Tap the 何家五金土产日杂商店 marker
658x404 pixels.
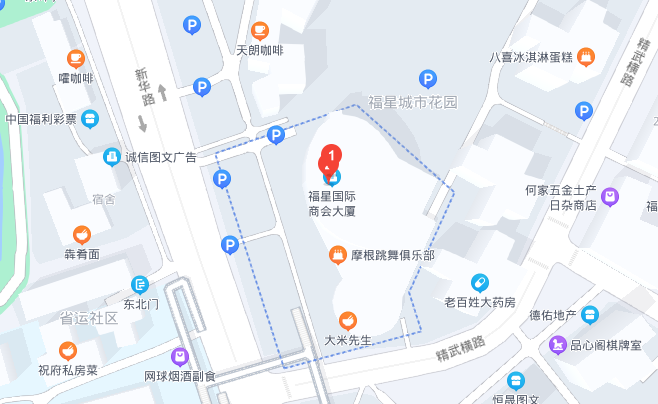pyautogui.click(x=609, y=196)
